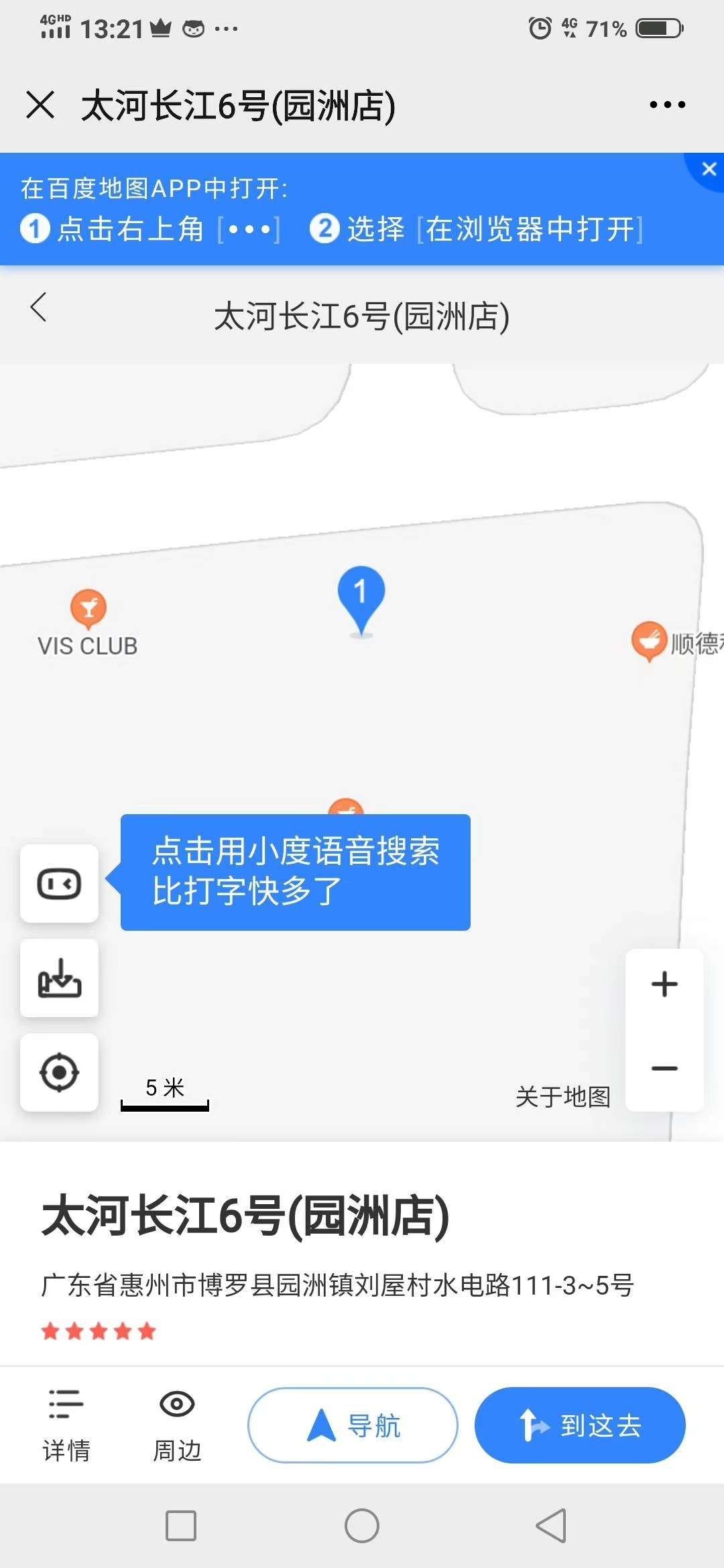Zoom in the map with plus
Screen dimensions: 724x1568
pos(664,984)
